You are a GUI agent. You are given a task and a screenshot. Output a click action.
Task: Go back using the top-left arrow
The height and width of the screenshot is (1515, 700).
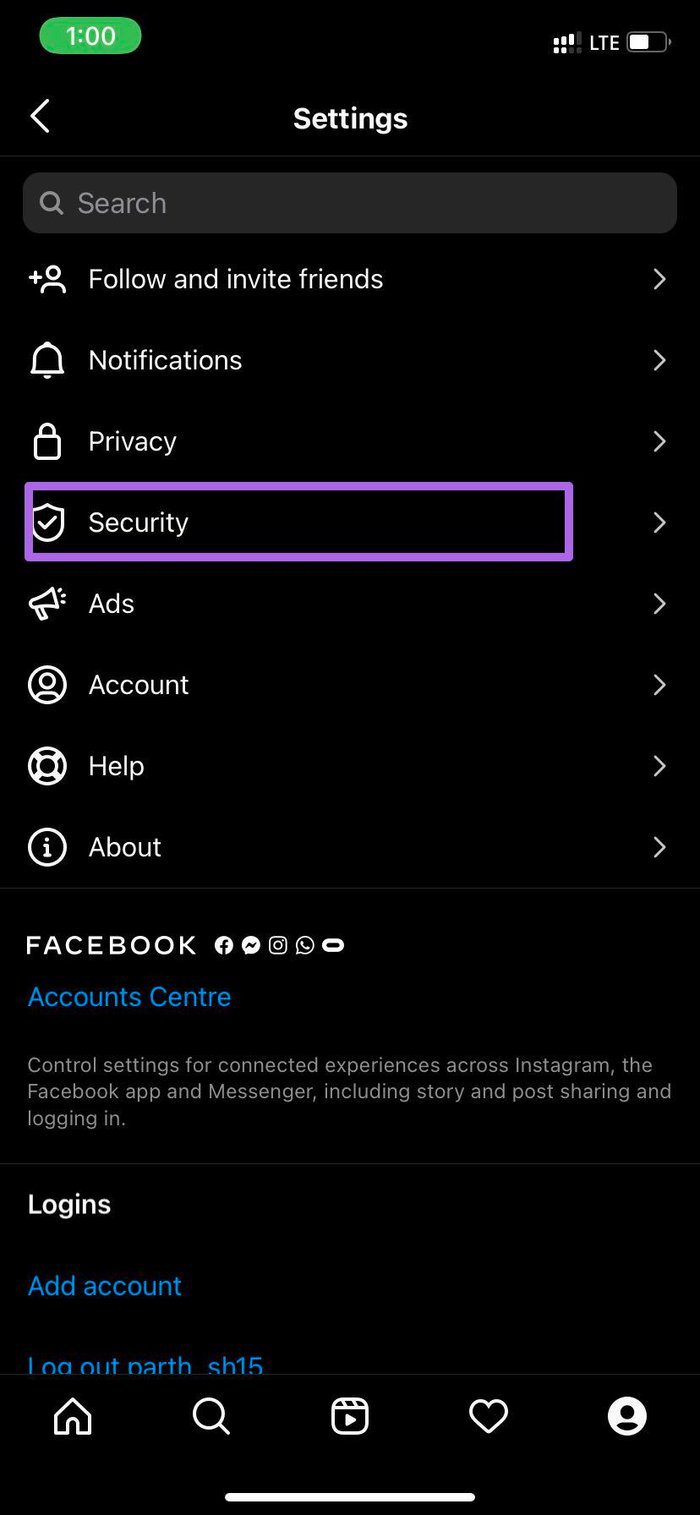click(40, 117)
